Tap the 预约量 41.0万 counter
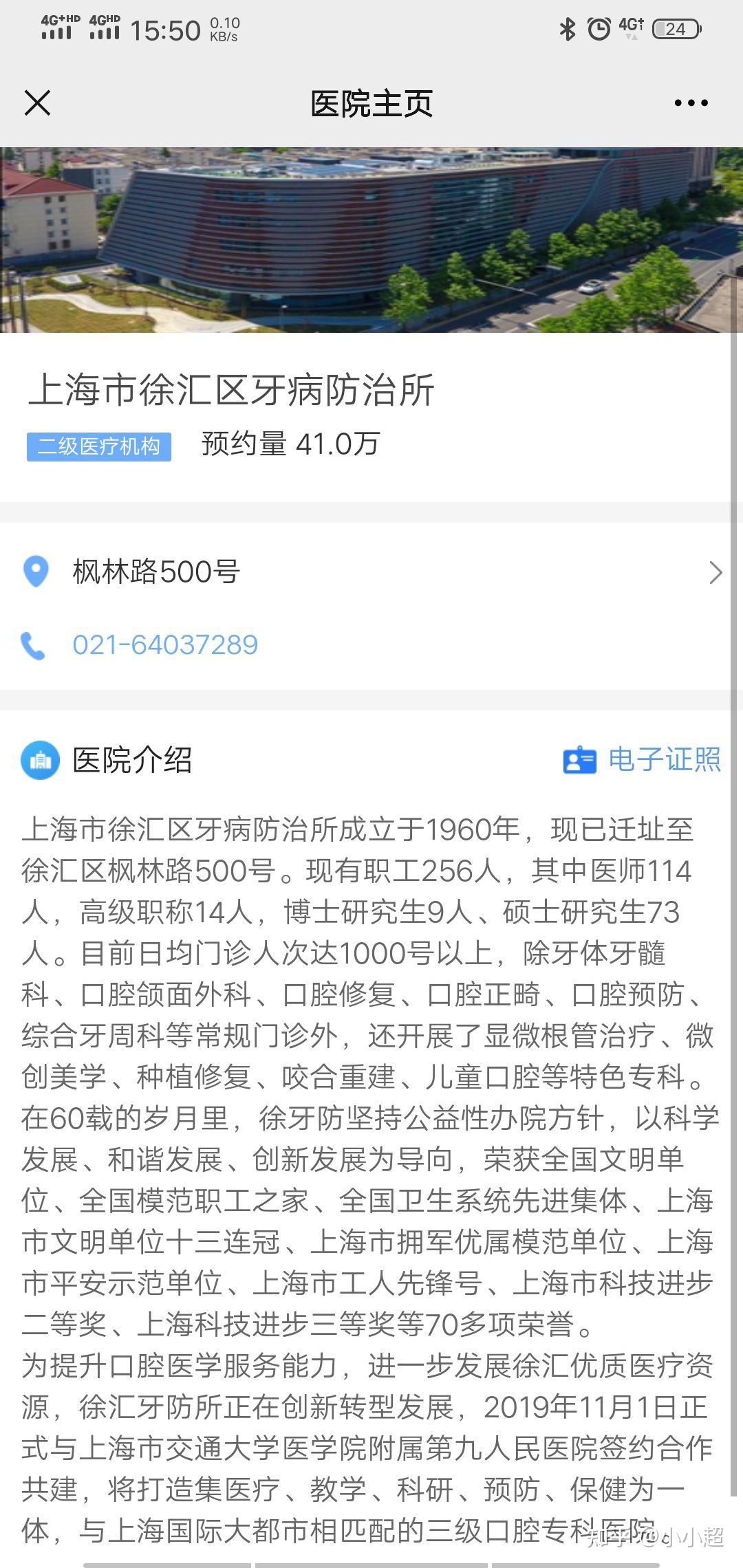This screenshot has width=743, height=1568. tap(289, 444)
